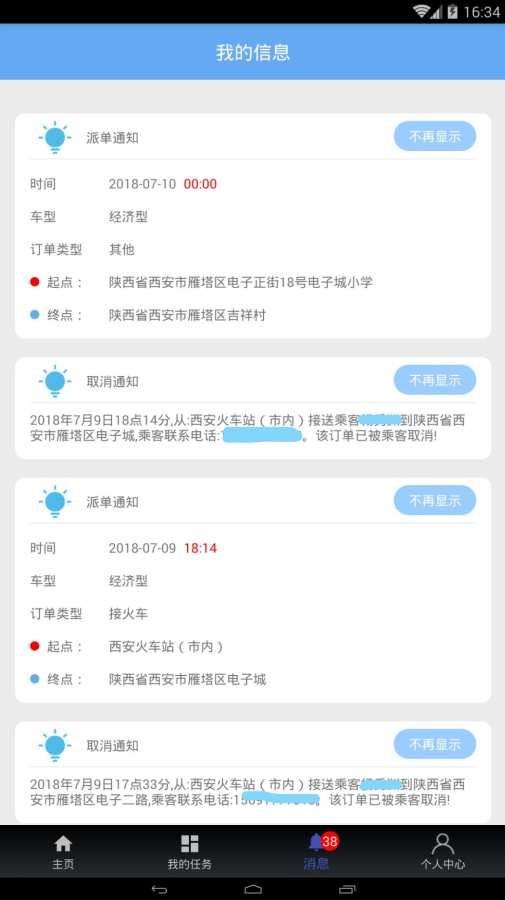Tap the system home button
The width and height of the screenshot is (505, 900).
tap(253, 889)
